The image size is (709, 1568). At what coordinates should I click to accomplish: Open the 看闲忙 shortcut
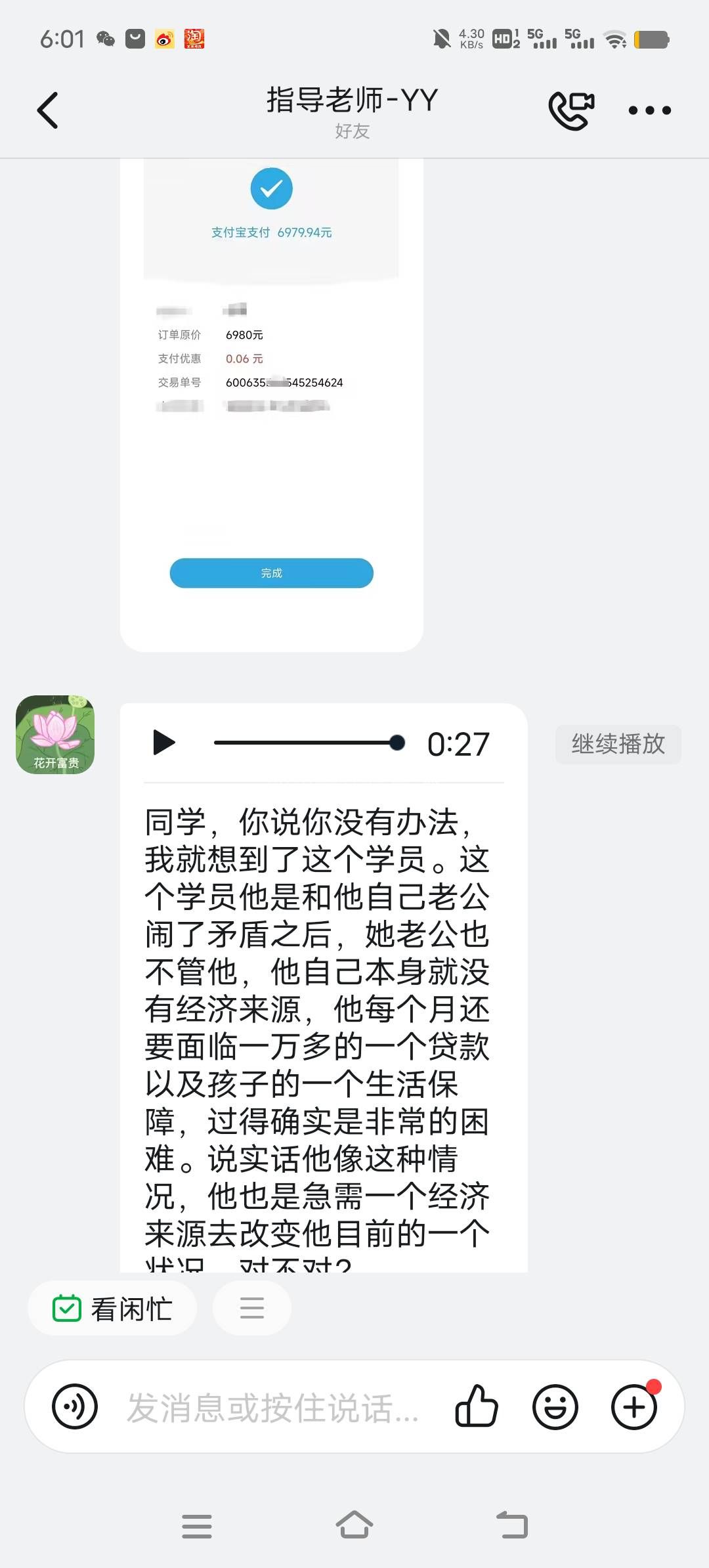click(x=112, y=1309)
